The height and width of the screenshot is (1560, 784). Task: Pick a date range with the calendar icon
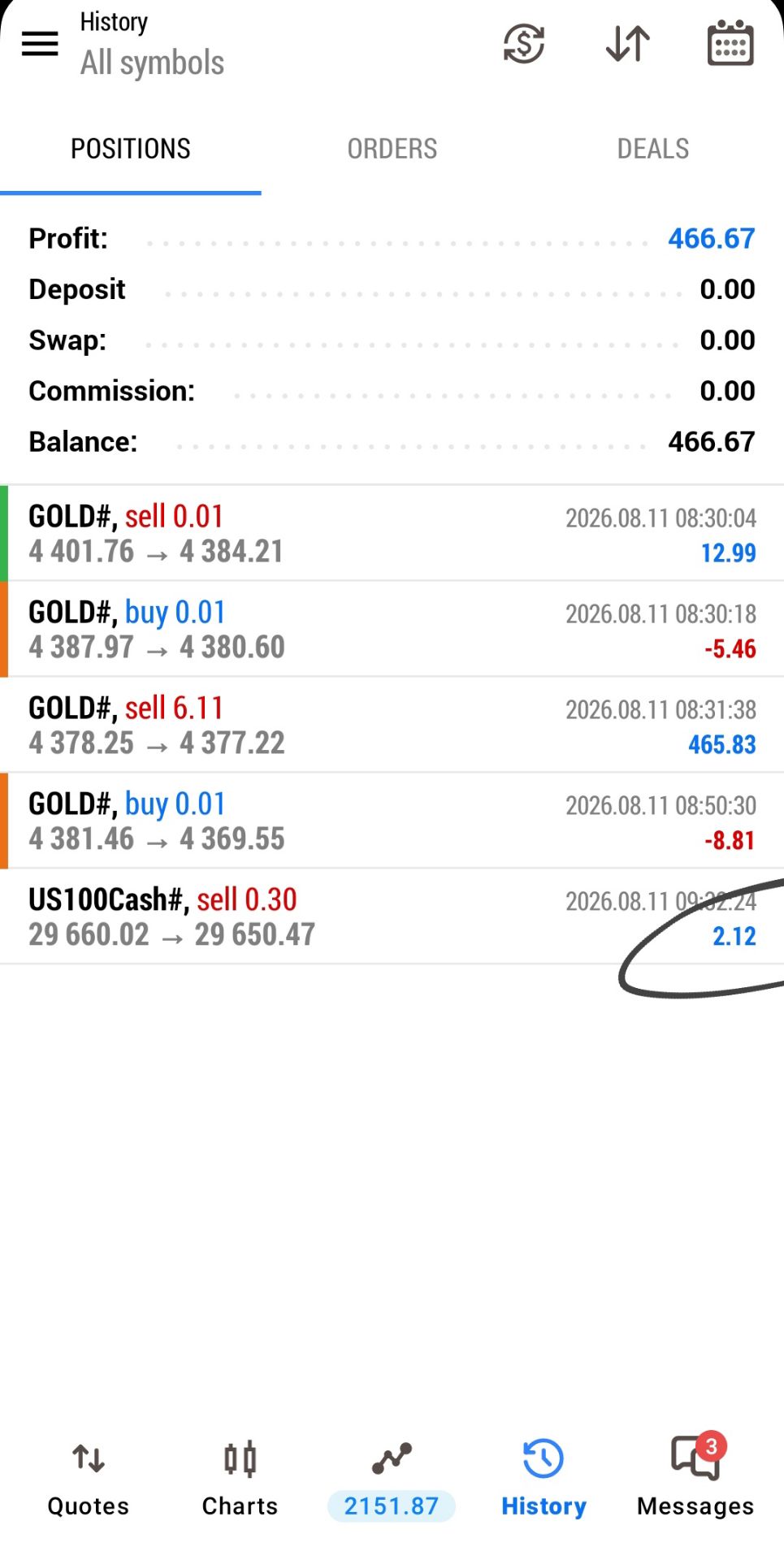730,43
